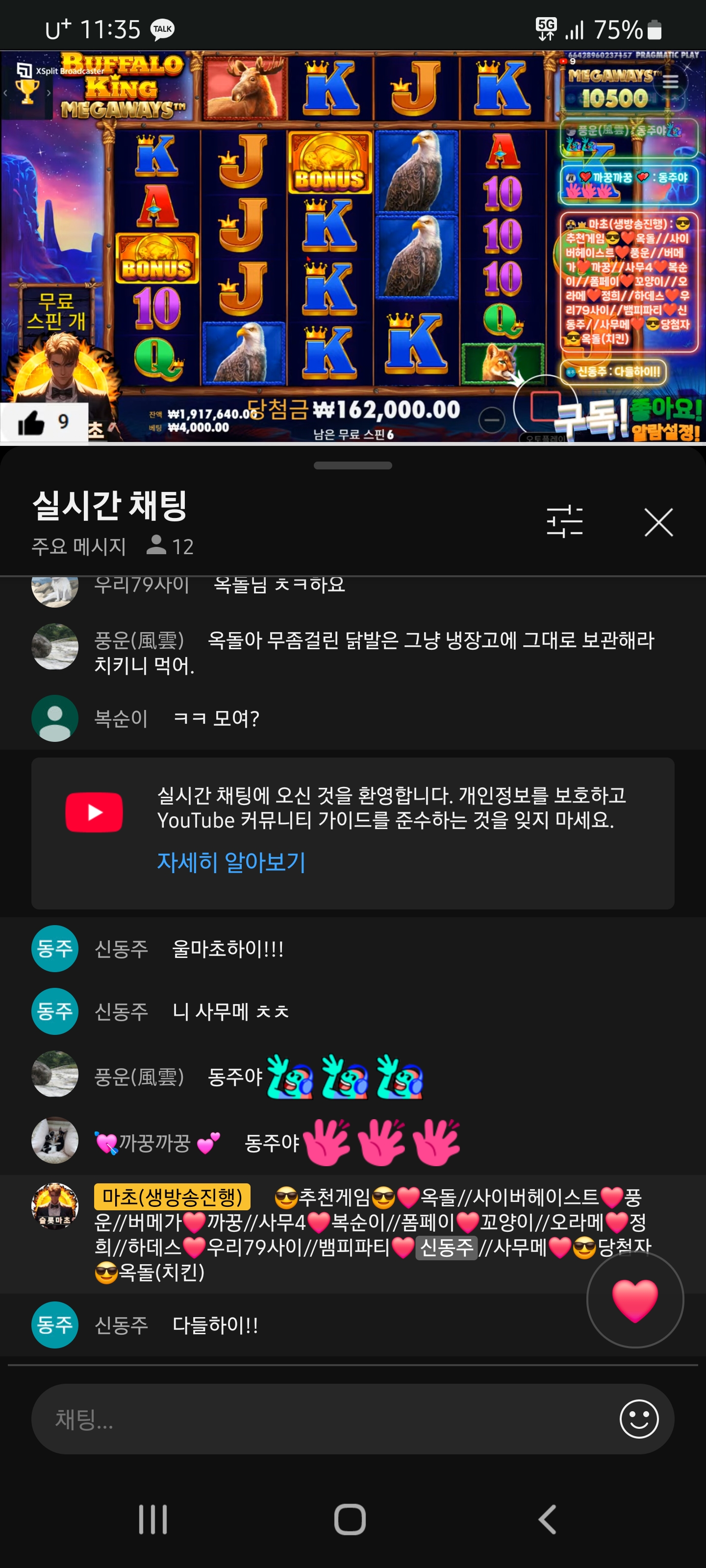Open 주요 메시지 chat mode selector
This screenshot has height=1568, width=706.
[79, 546]
